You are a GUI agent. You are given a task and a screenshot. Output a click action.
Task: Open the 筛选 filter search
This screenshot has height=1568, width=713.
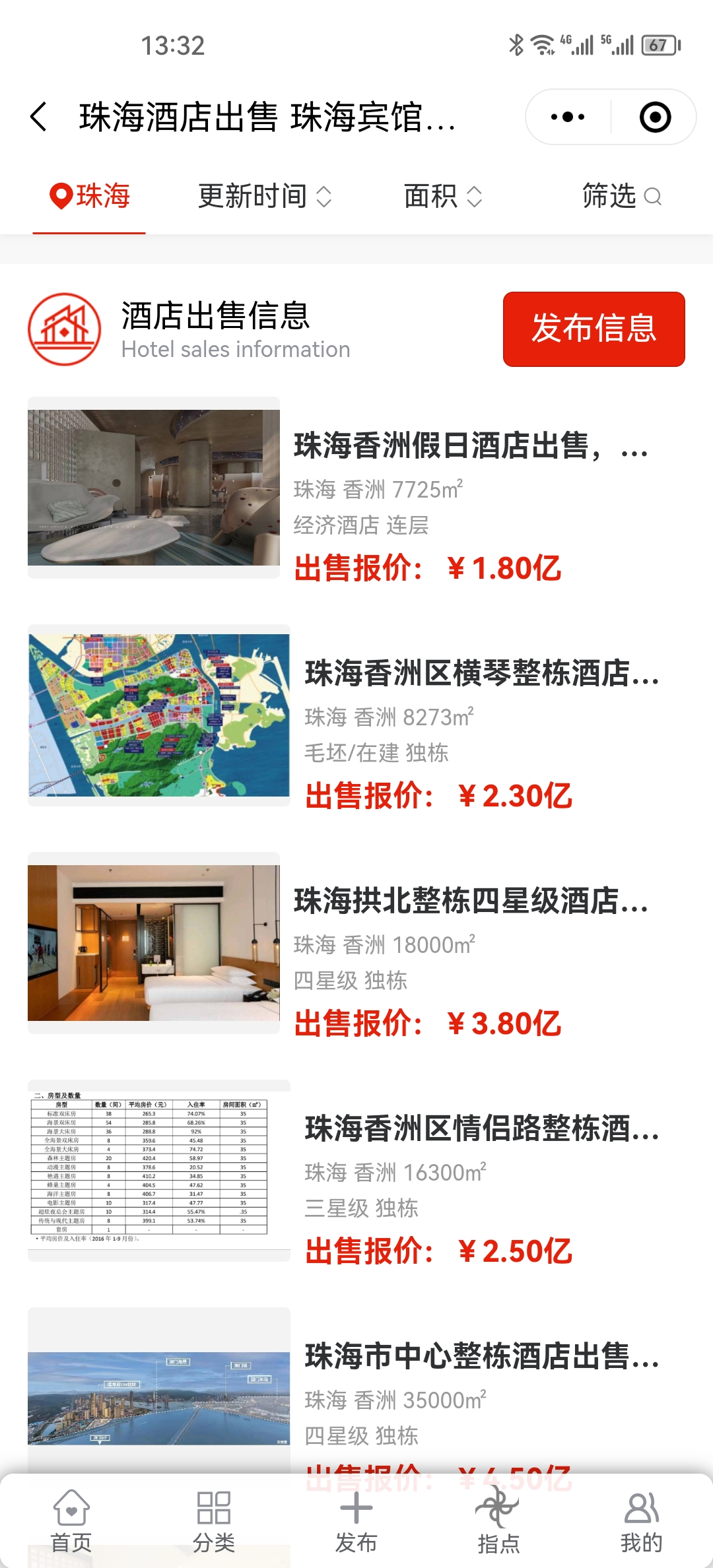click(x=621, y=197)
